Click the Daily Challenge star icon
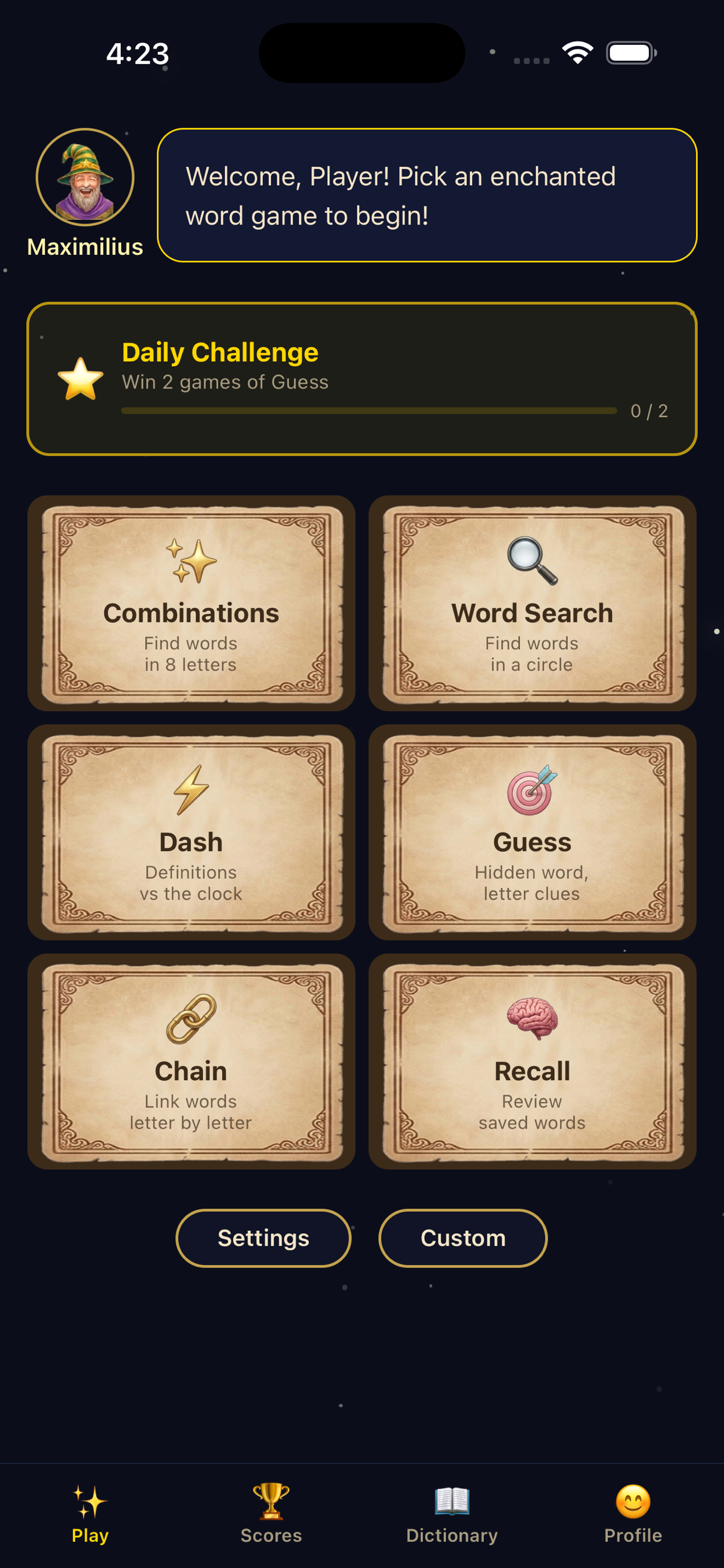The height and width of the screenshot is (1568, 724). click(81, 377)
